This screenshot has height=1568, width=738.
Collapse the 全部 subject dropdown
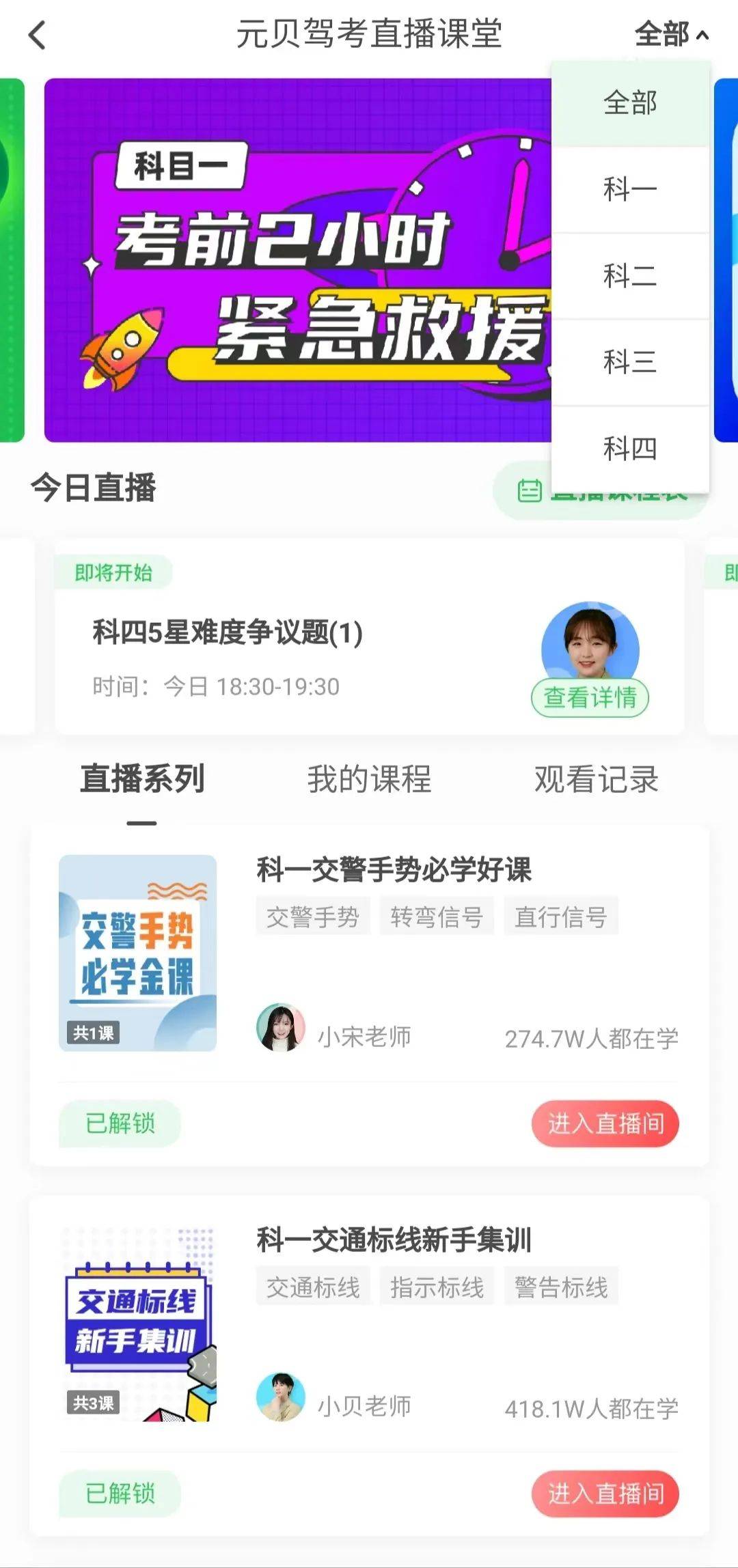[671, 34]
